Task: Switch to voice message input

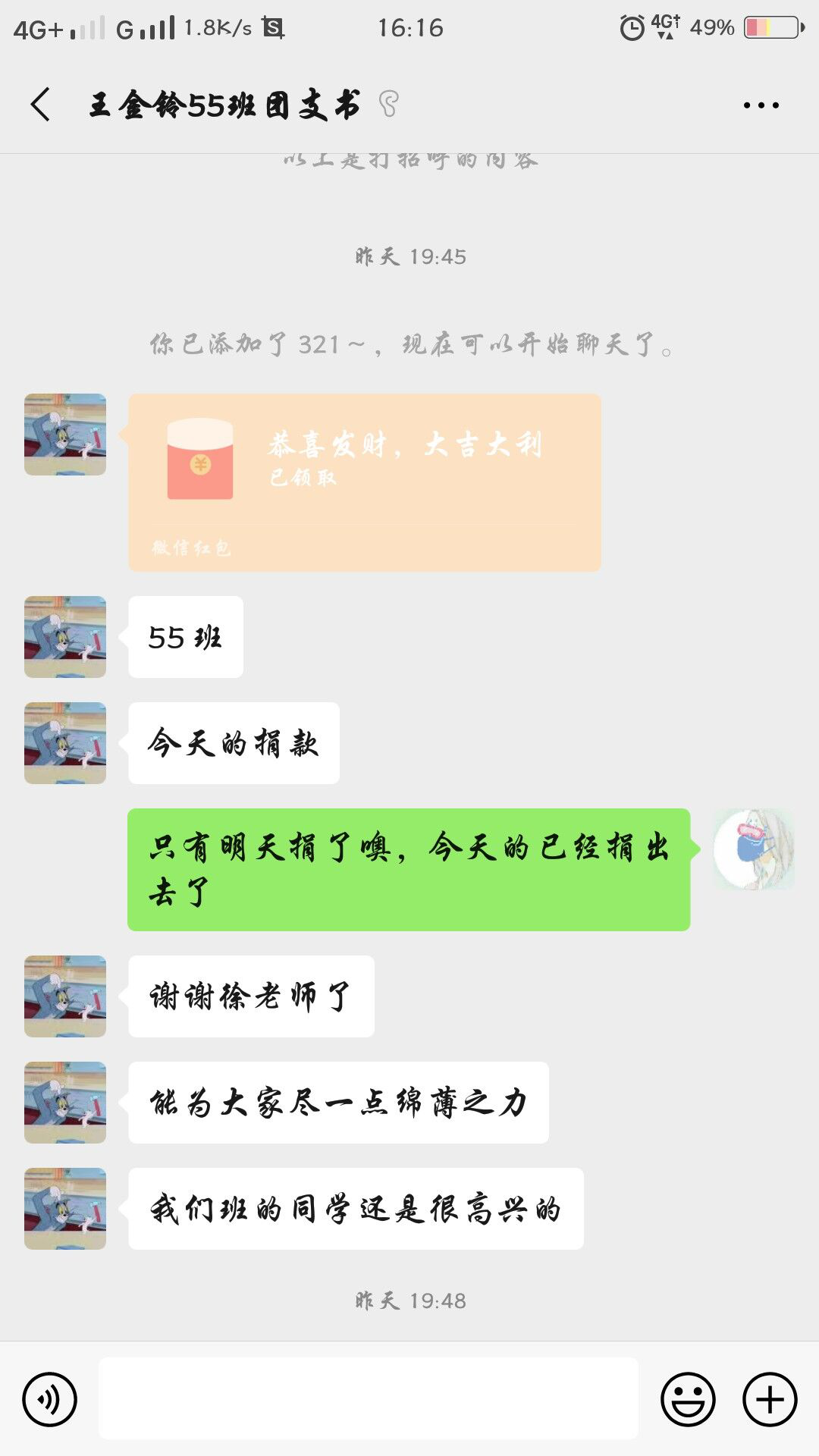Action: point(50,1399)
